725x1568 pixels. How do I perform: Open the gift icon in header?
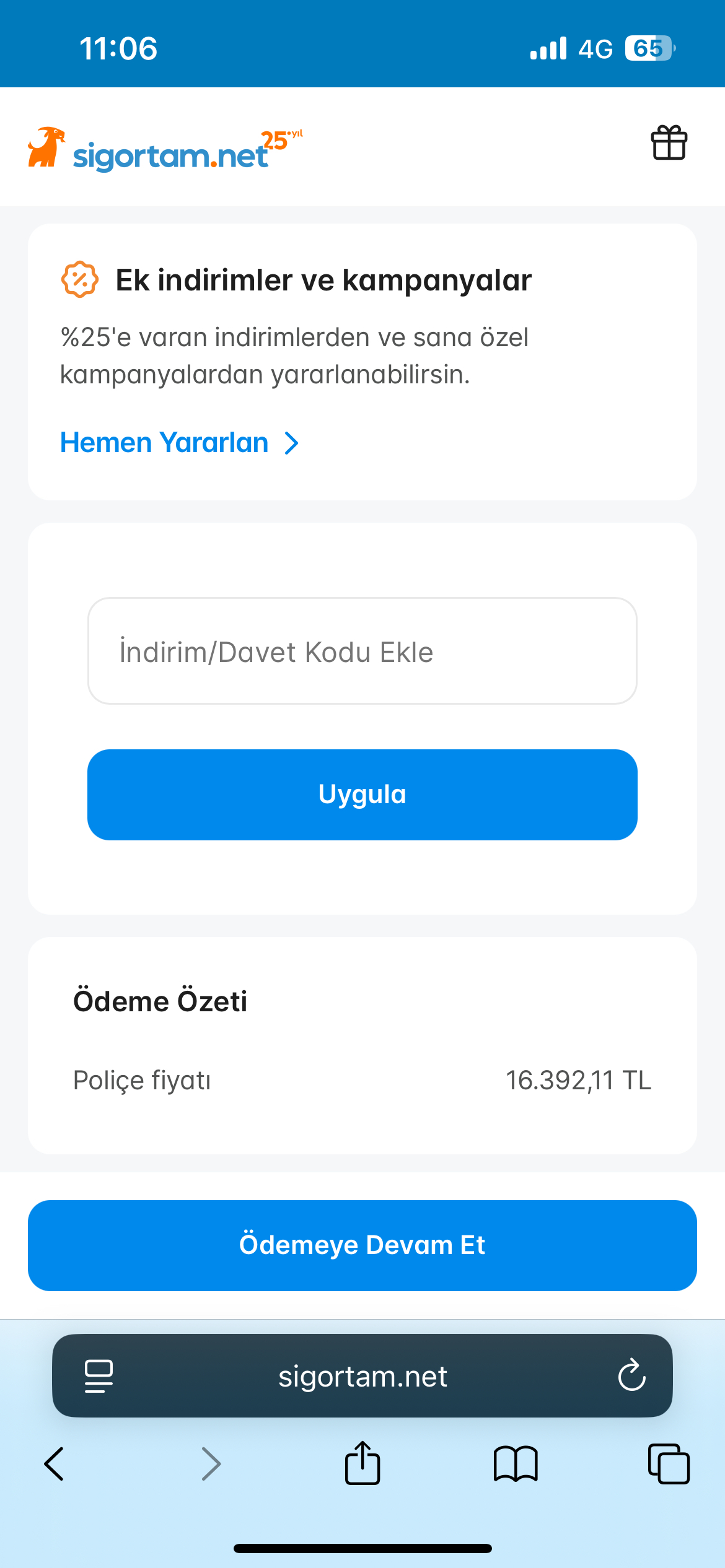pyautogui.click(x=669, y=143)
